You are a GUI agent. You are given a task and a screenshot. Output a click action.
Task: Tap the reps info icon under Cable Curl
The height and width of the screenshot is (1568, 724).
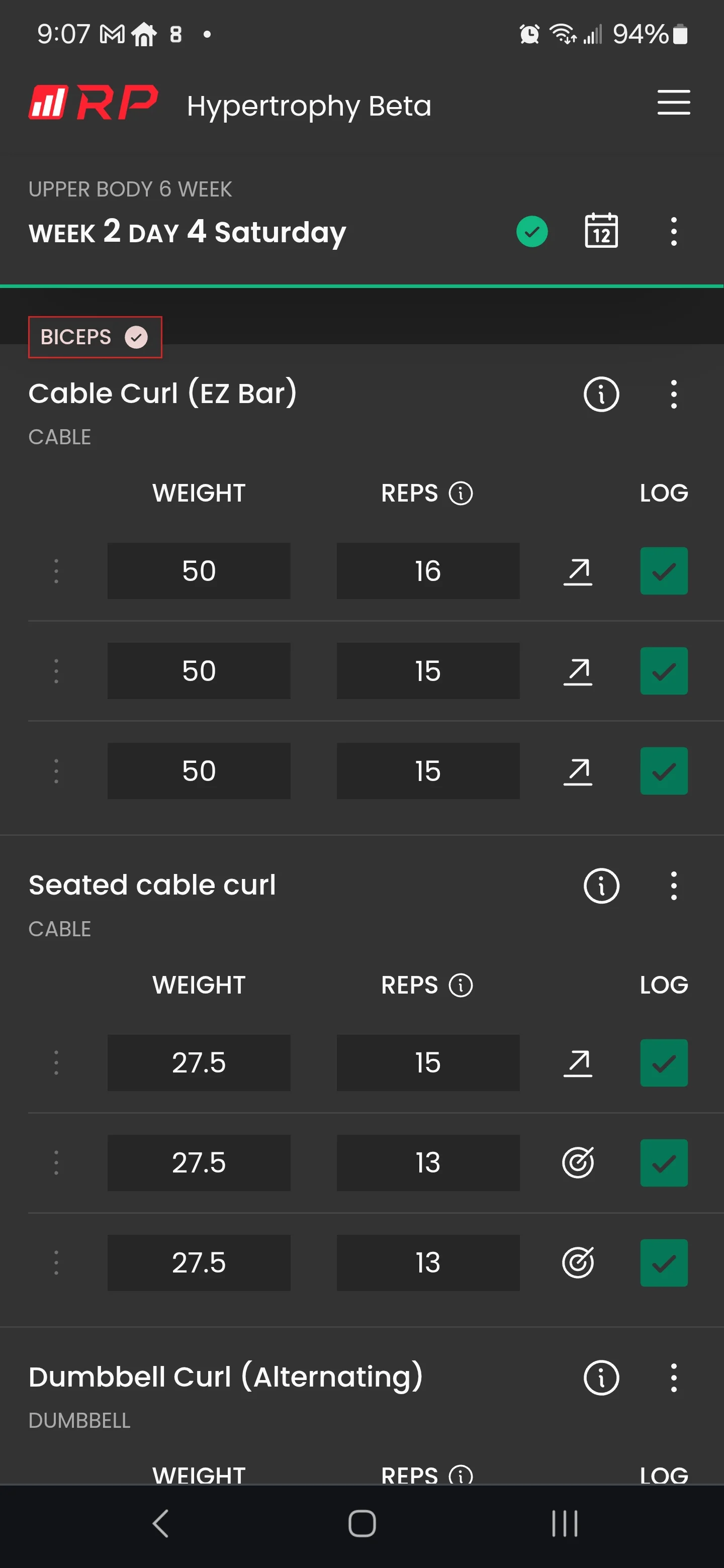click(x=461, y=493)
